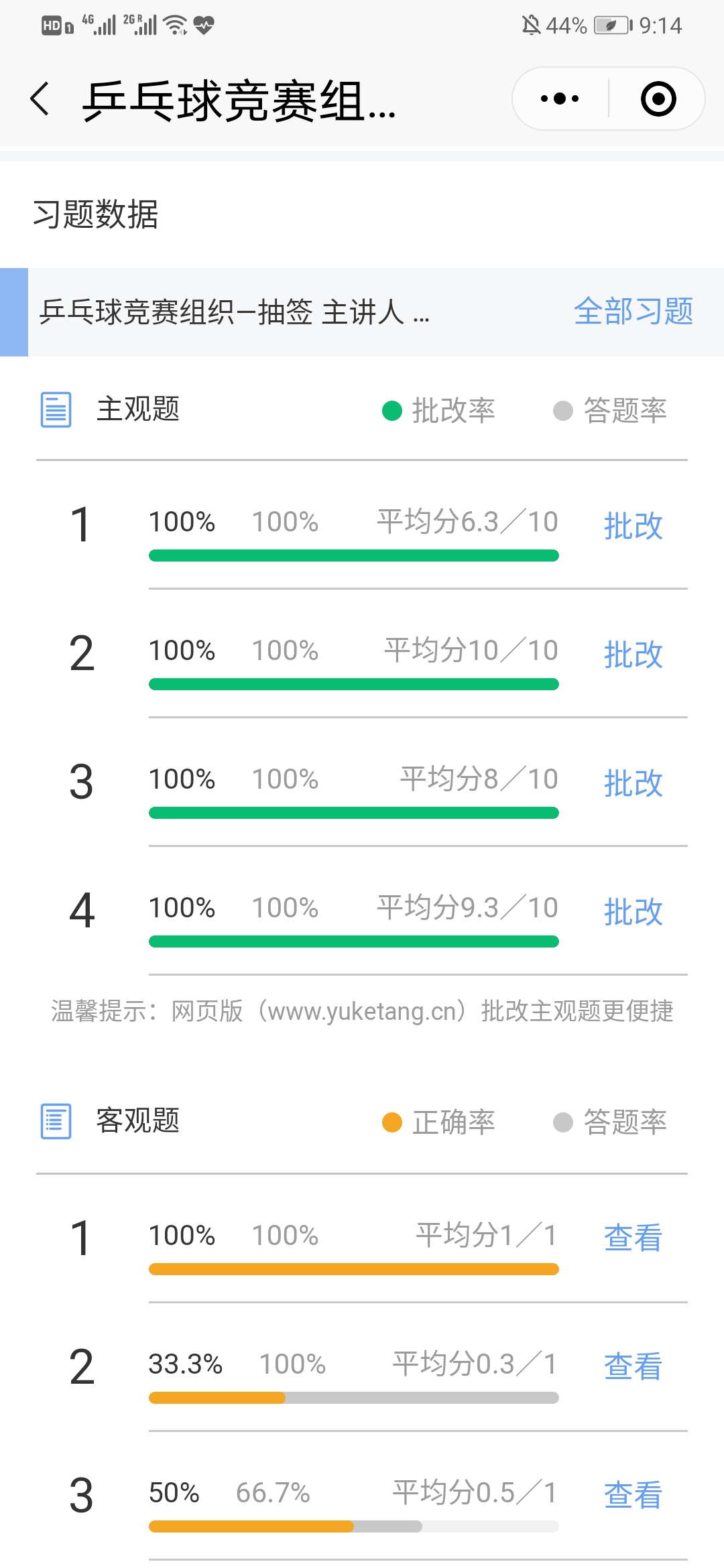Tap the orange 正确率 legend dot

pyautogui.click(x=392, y=1120)
